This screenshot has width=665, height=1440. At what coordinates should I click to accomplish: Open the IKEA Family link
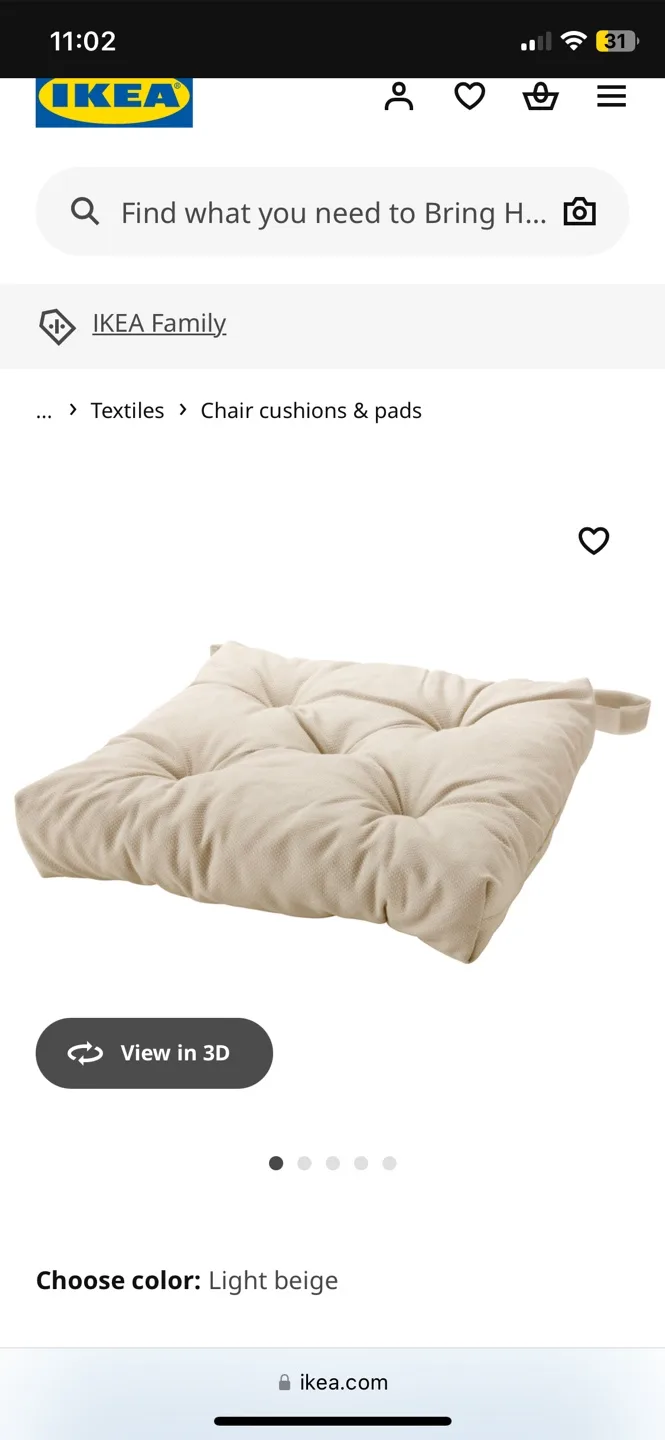coord(159,324)
